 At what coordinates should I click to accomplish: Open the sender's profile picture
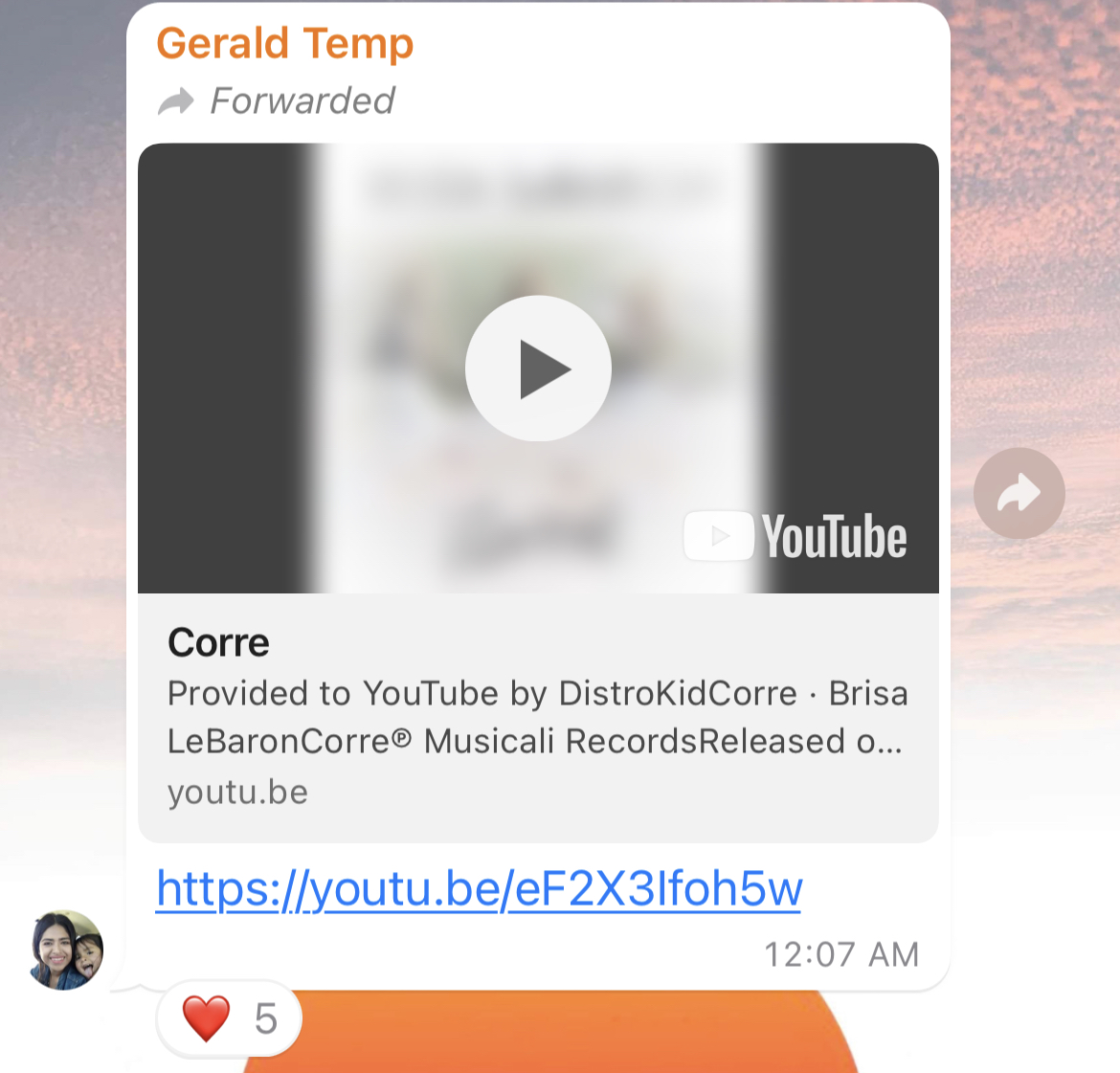point(65,949)
